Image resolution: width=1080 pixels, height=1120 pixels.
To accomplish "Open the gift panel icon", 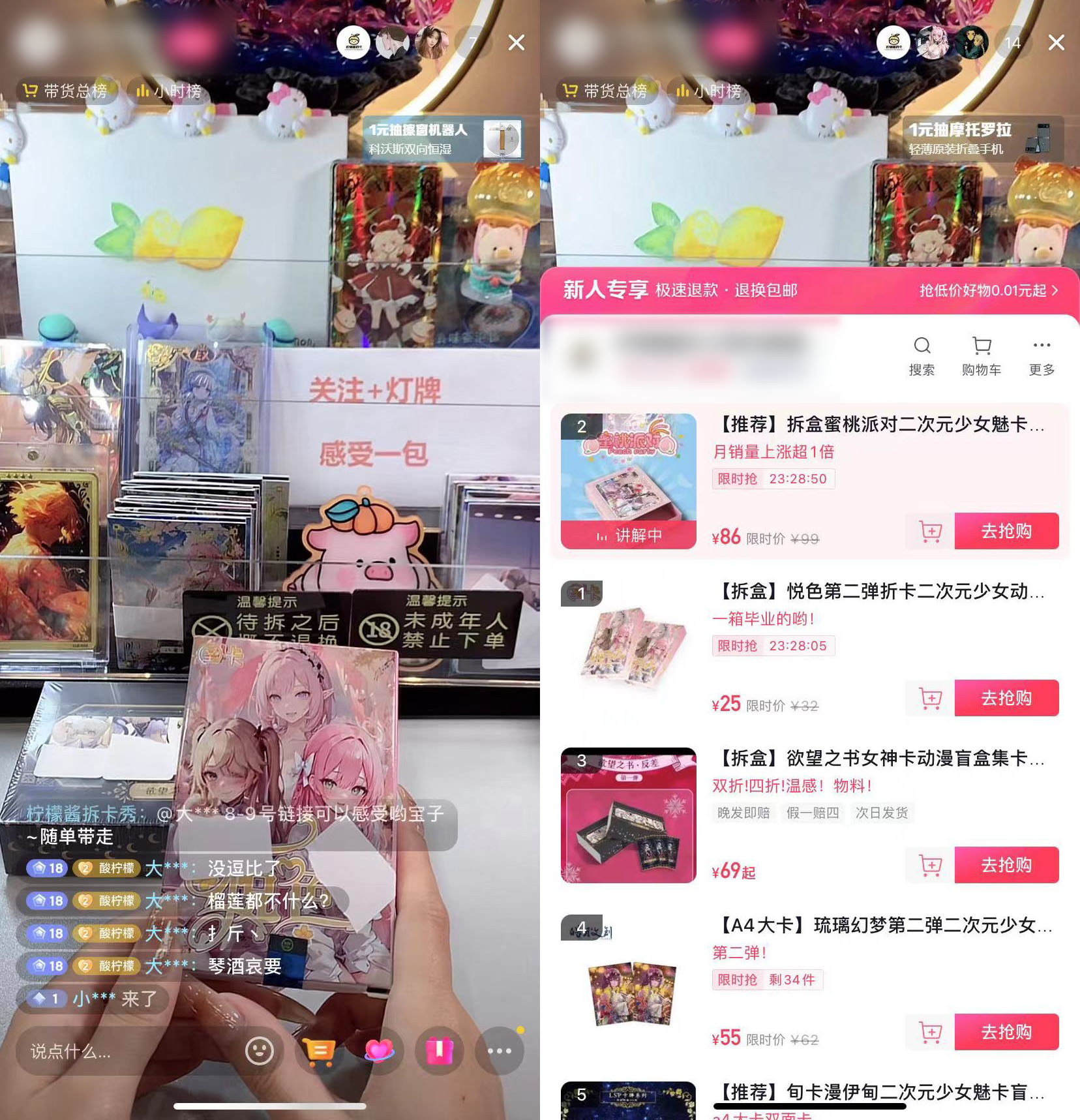I will tap(440, 1051).
